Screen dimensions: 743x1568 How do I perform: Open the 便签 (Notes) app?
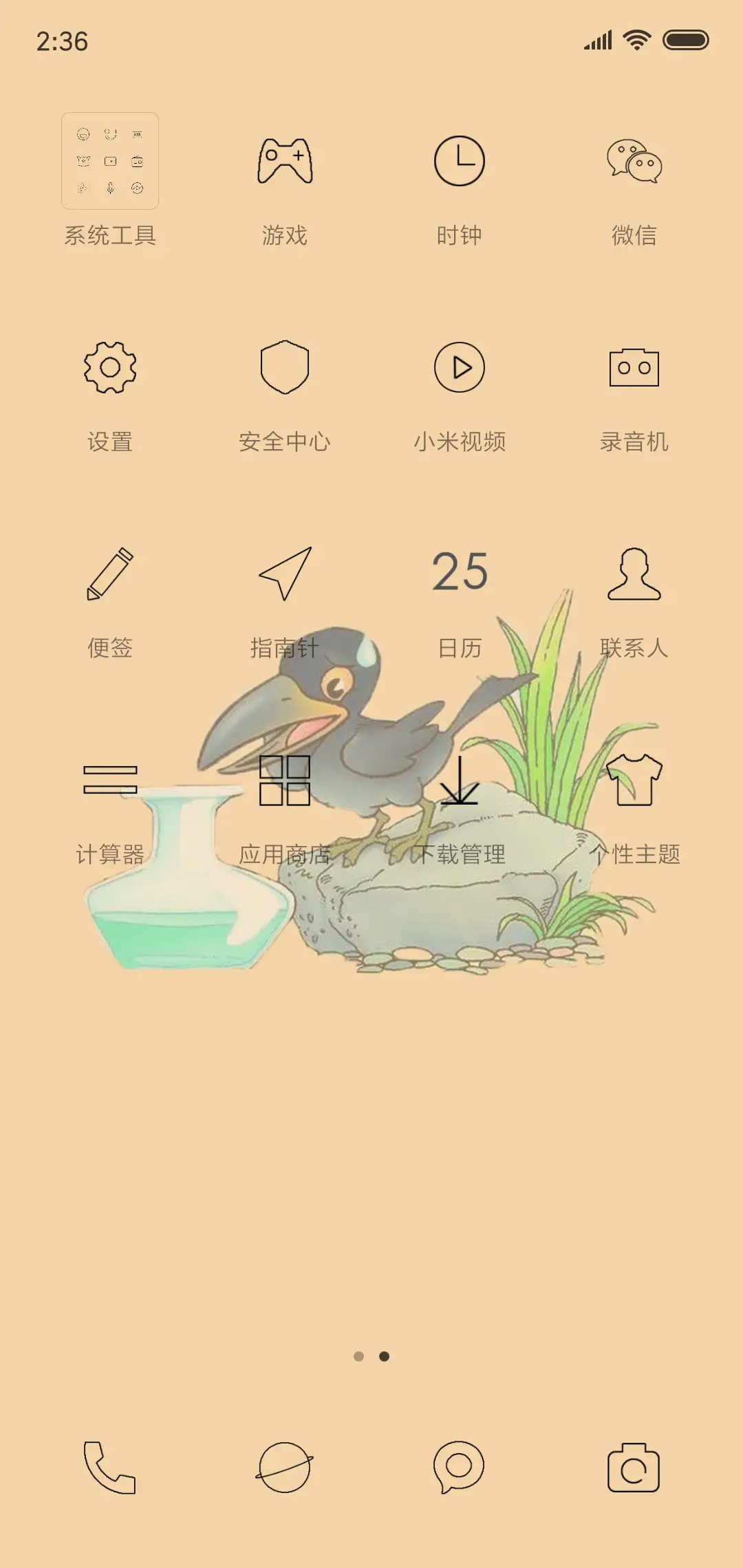[111, 575]
